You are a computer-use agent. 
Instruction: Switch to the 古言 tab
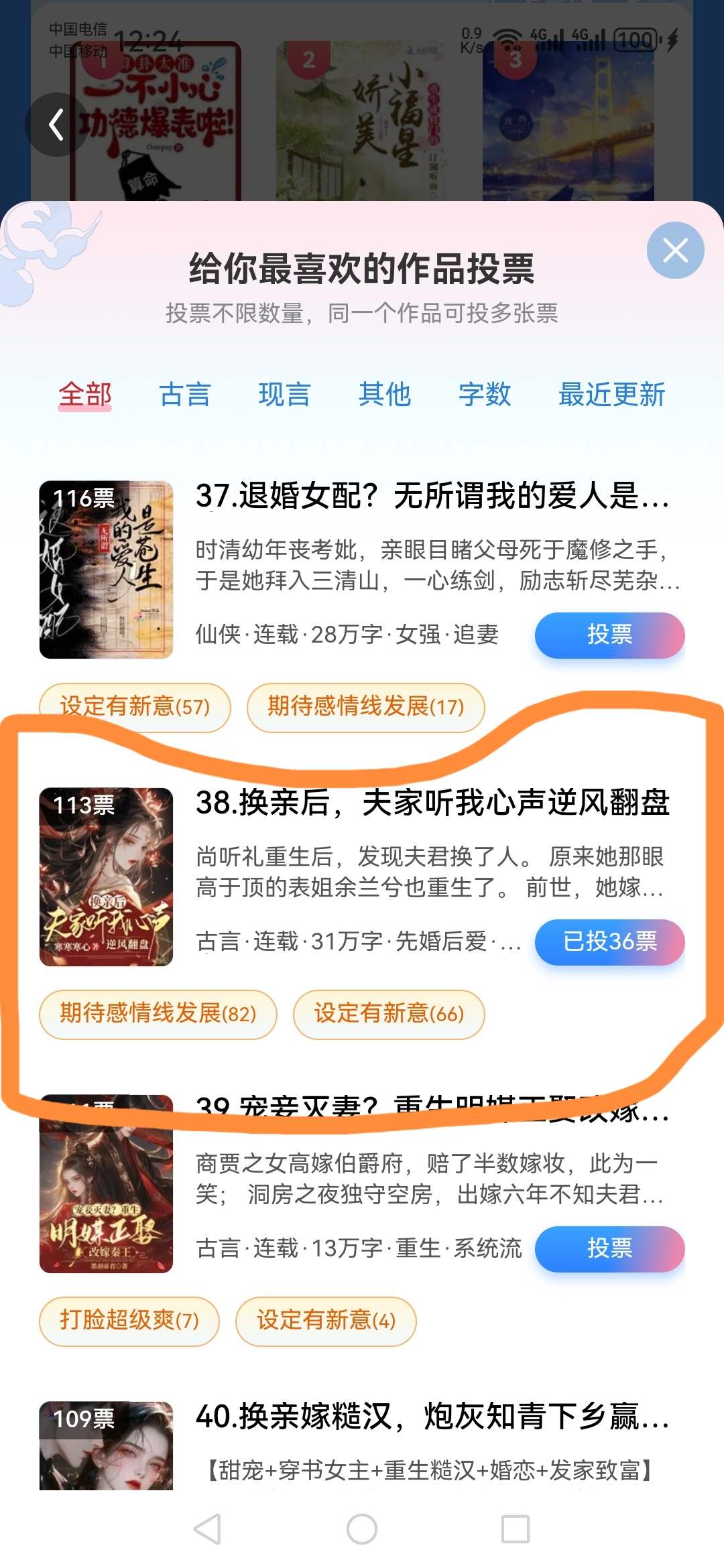(184, 395)
